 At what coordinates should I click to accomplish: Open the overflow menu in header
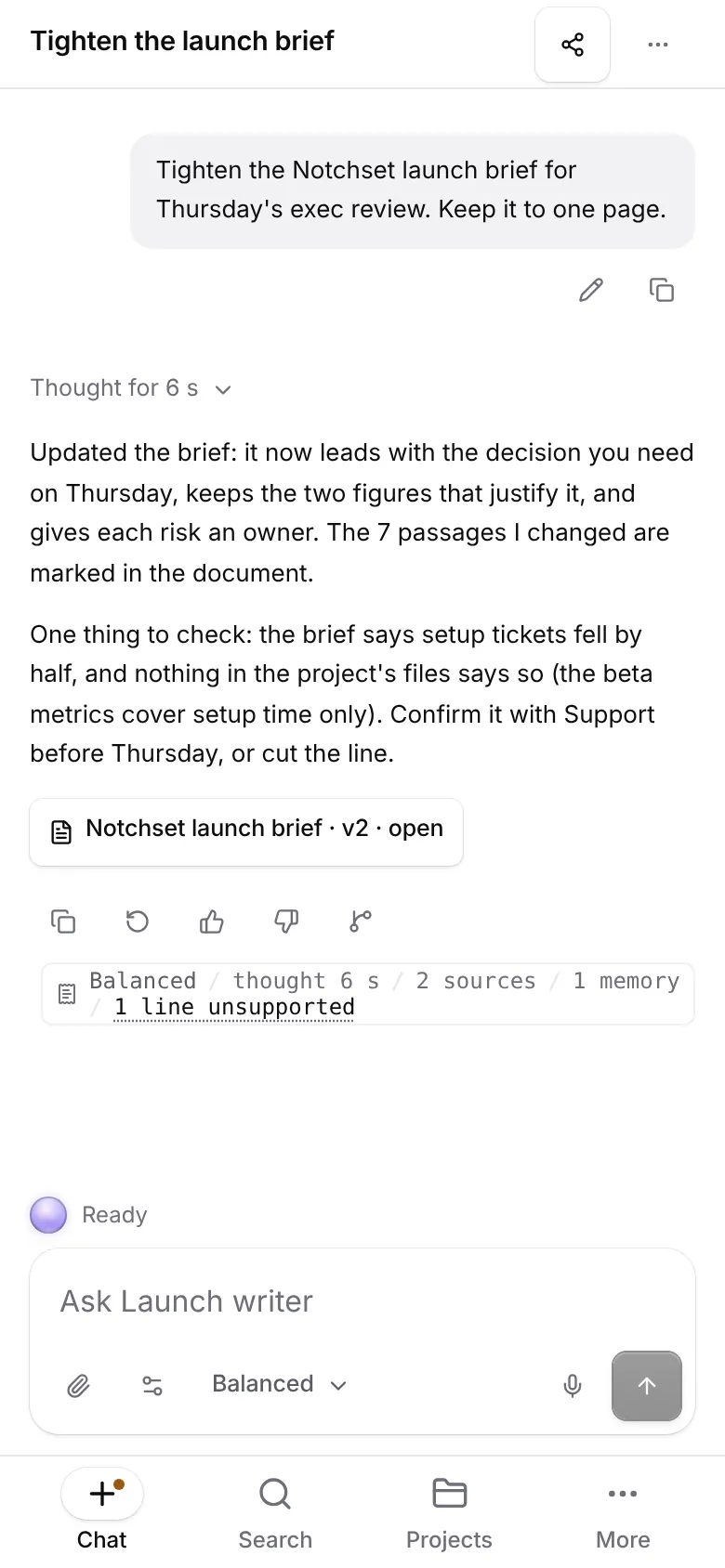pos(658,45)
